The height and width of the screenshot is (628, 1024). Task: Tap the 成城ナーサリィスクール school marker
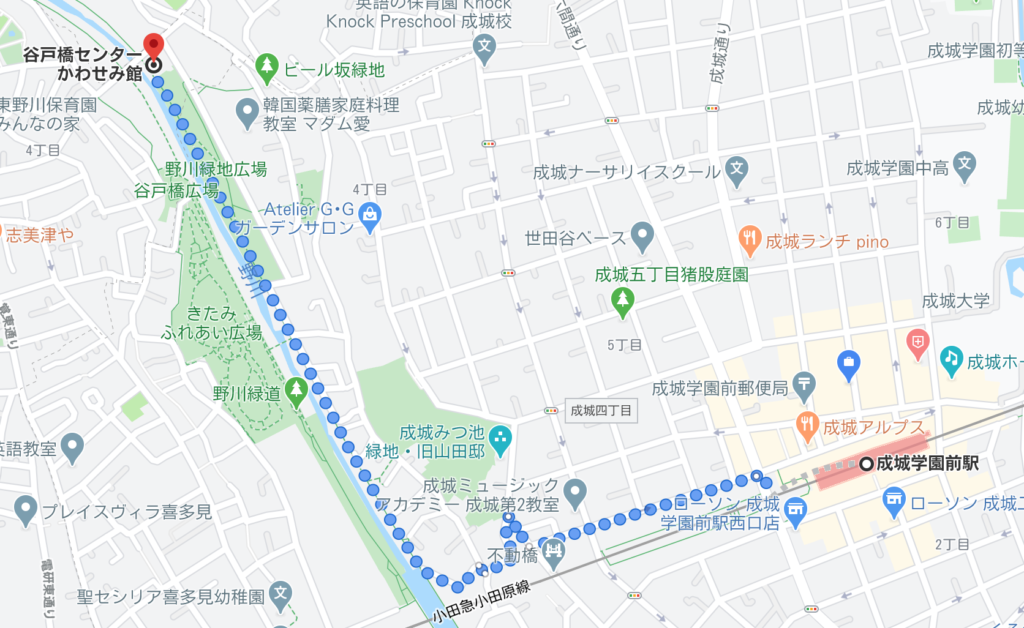coord(736,170)
